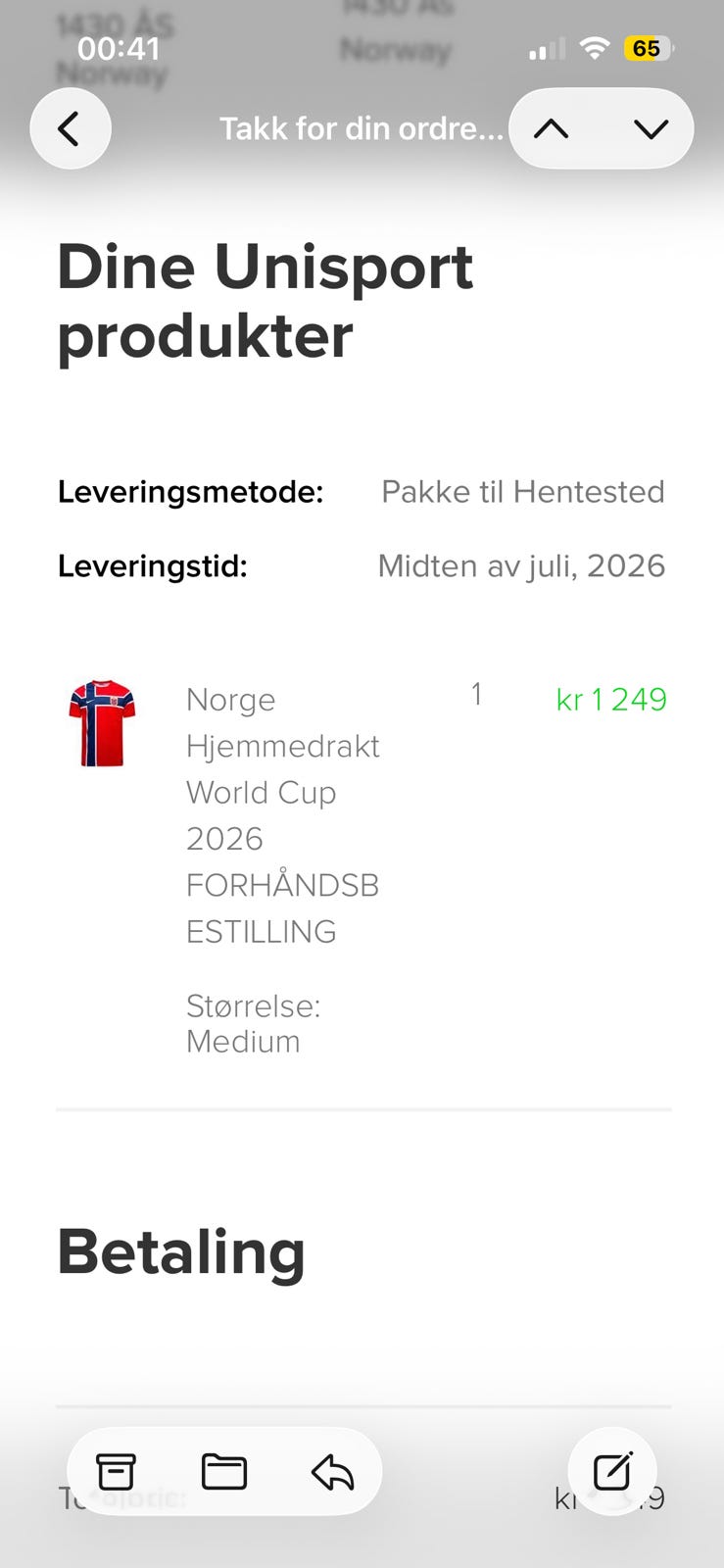
Task: Go back to the mailbox list
Action: pyautogui.click(x=70, y=128)
